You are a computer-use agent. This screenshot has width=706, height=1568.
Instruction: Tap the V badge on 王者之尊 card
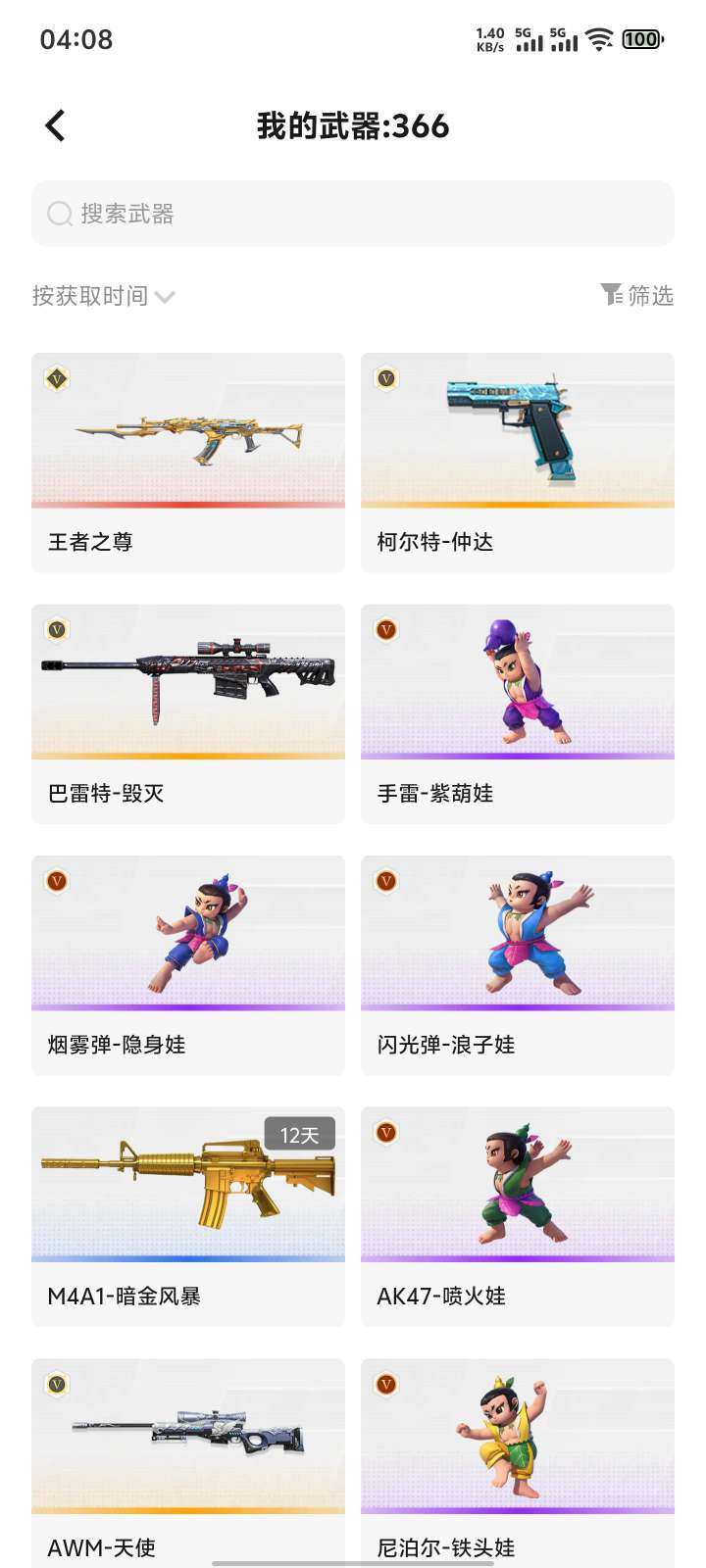pos(56,377)
